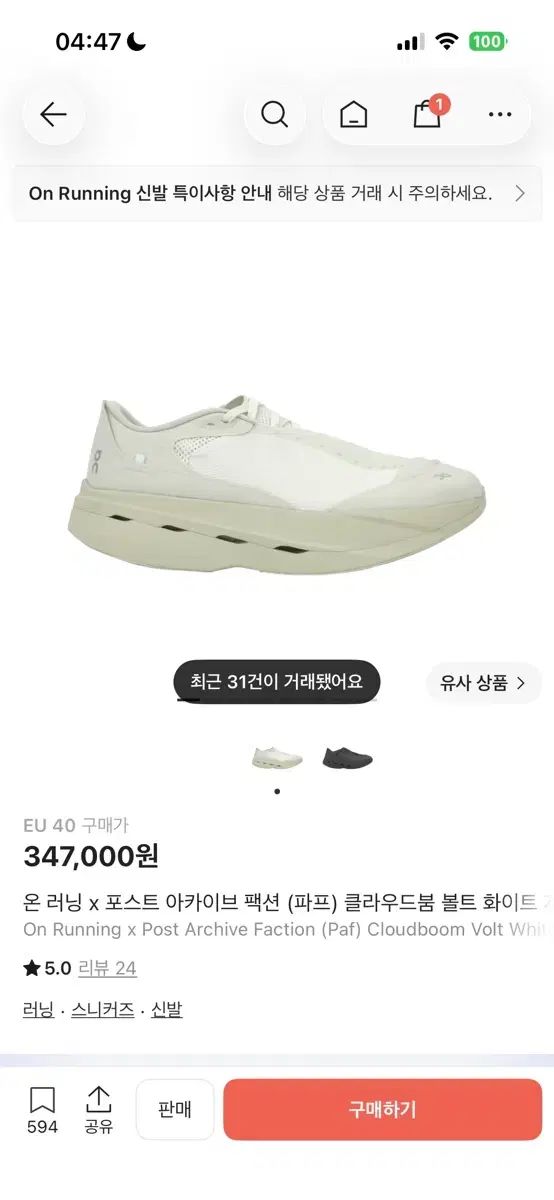Viewport: 554px width, 1200px height.
Task: Select the white shoe color thumbnail
Action: pyautogui.click(x=277, y=758)
